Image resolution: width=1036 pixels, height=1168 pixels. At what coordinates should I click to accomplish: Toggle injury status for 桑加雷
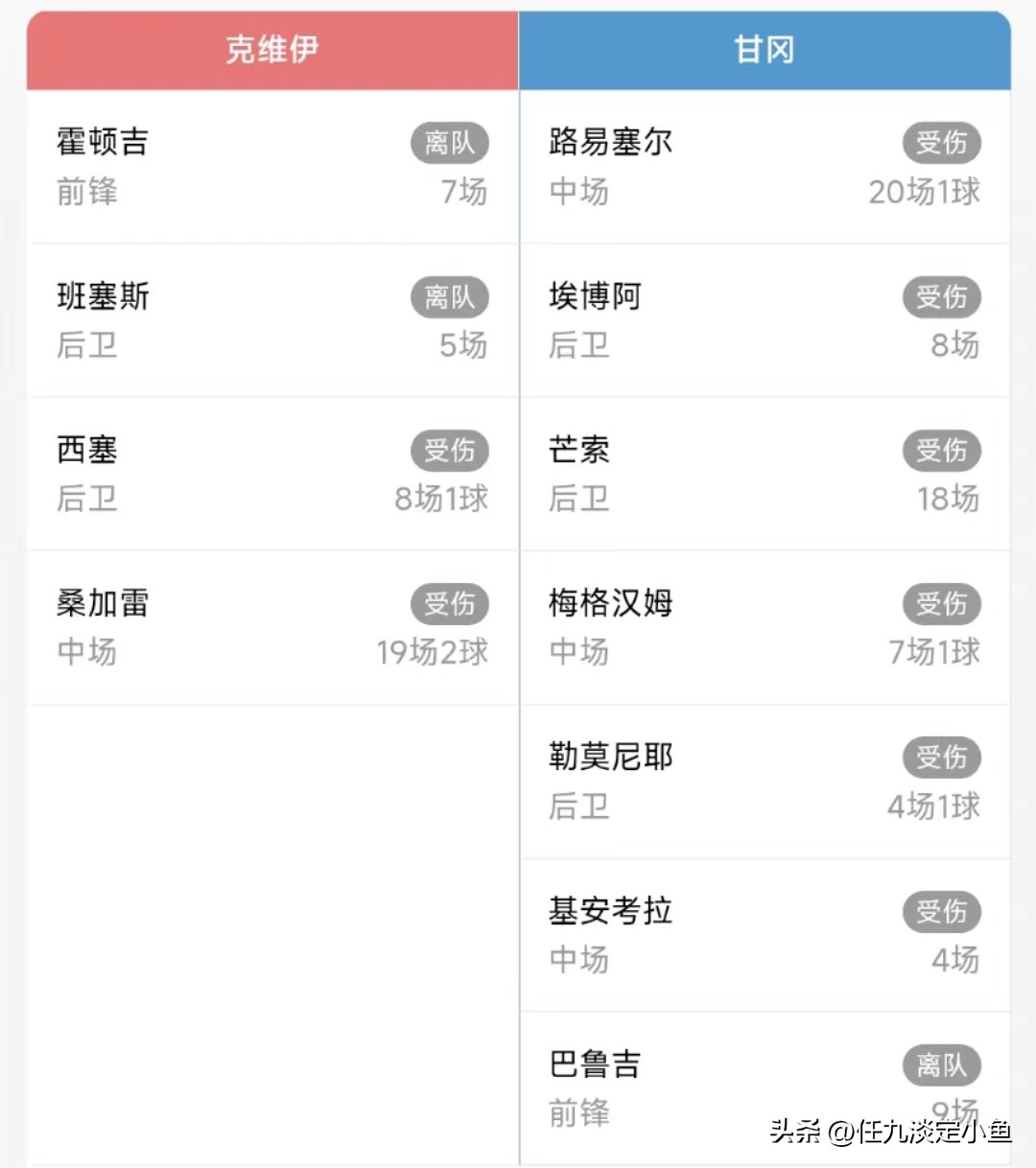[x=449, y=603]
